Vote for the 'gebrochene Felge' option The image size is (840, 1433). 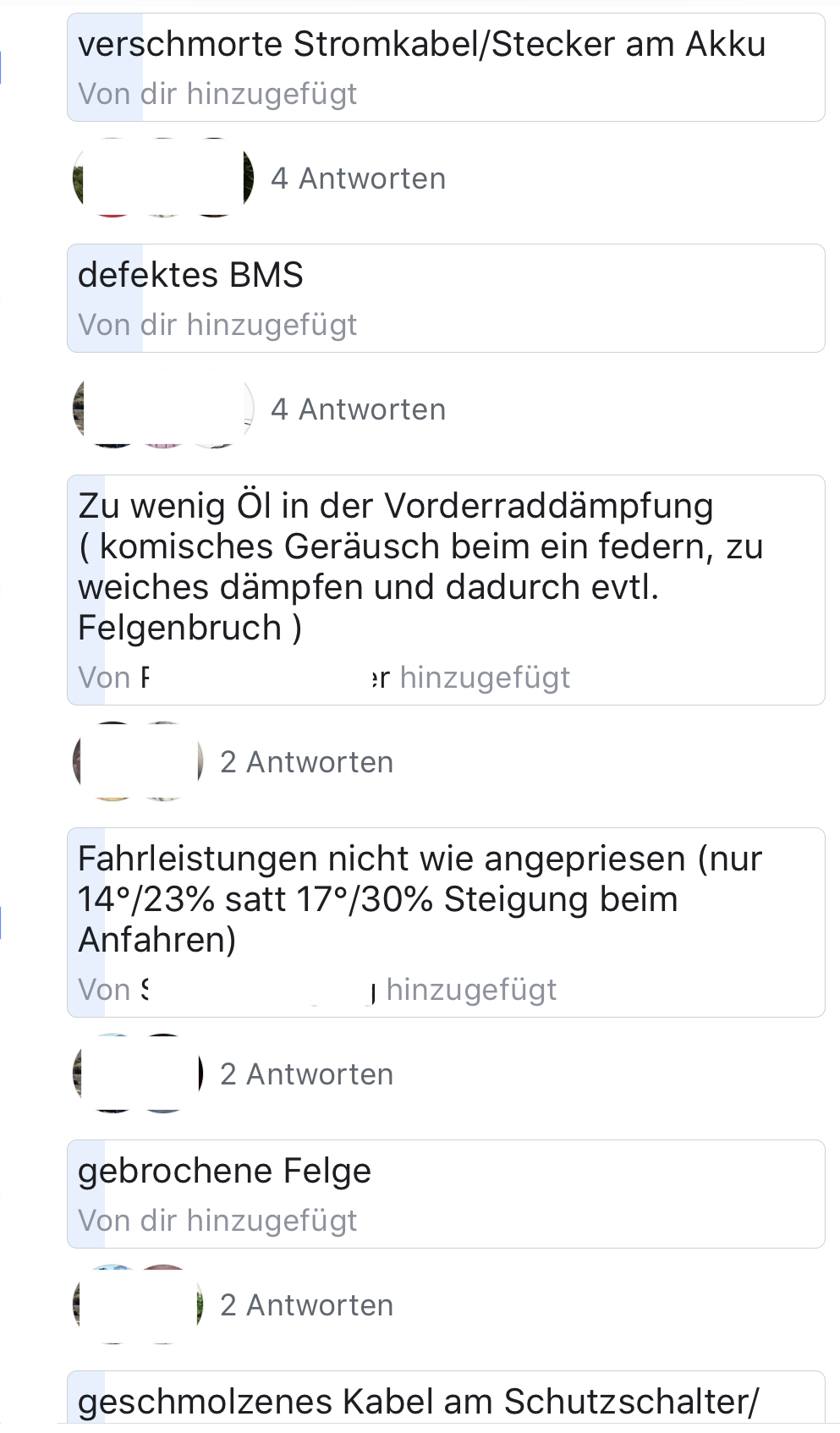tap(446, 1194)
